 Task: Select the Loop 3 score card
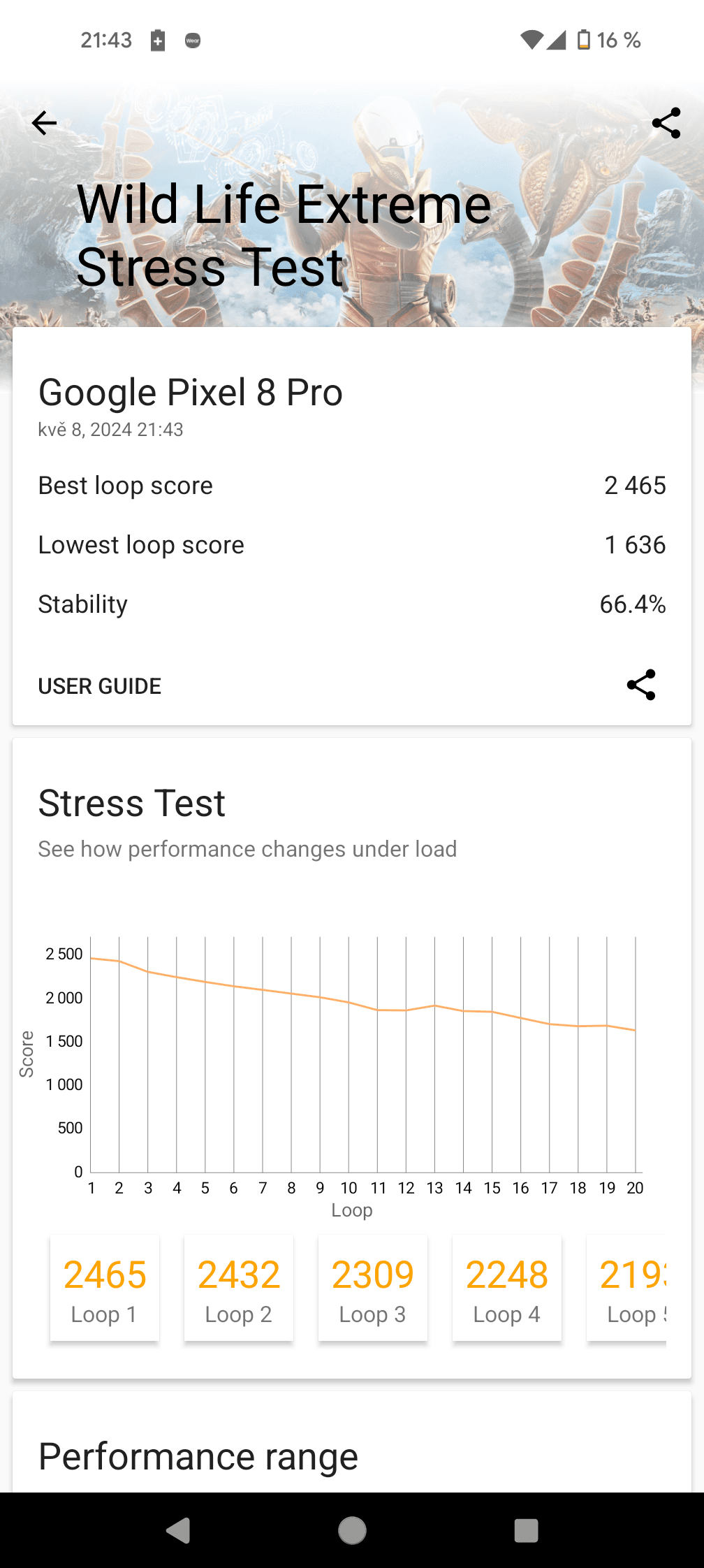click(x=373, y=1288)
